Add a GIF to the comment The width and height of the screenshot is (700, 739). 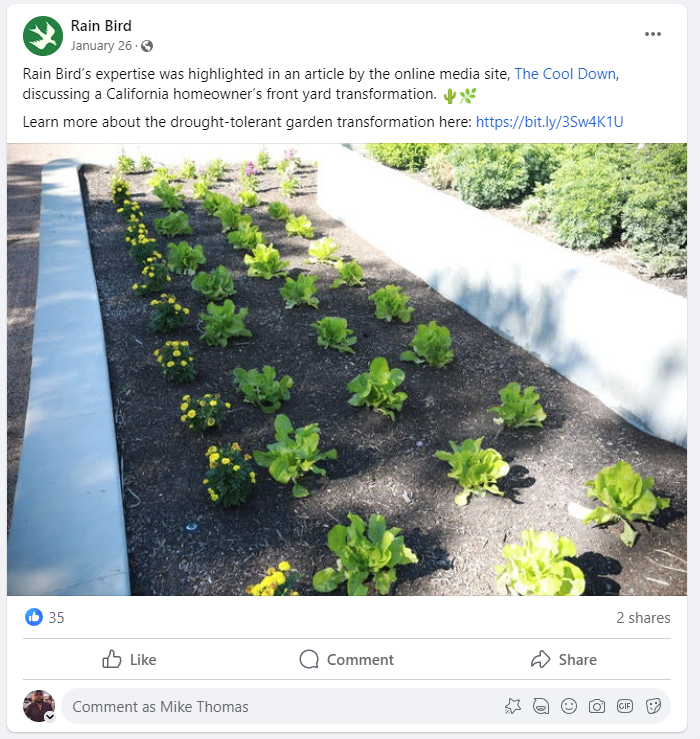[x=625, y=706]
